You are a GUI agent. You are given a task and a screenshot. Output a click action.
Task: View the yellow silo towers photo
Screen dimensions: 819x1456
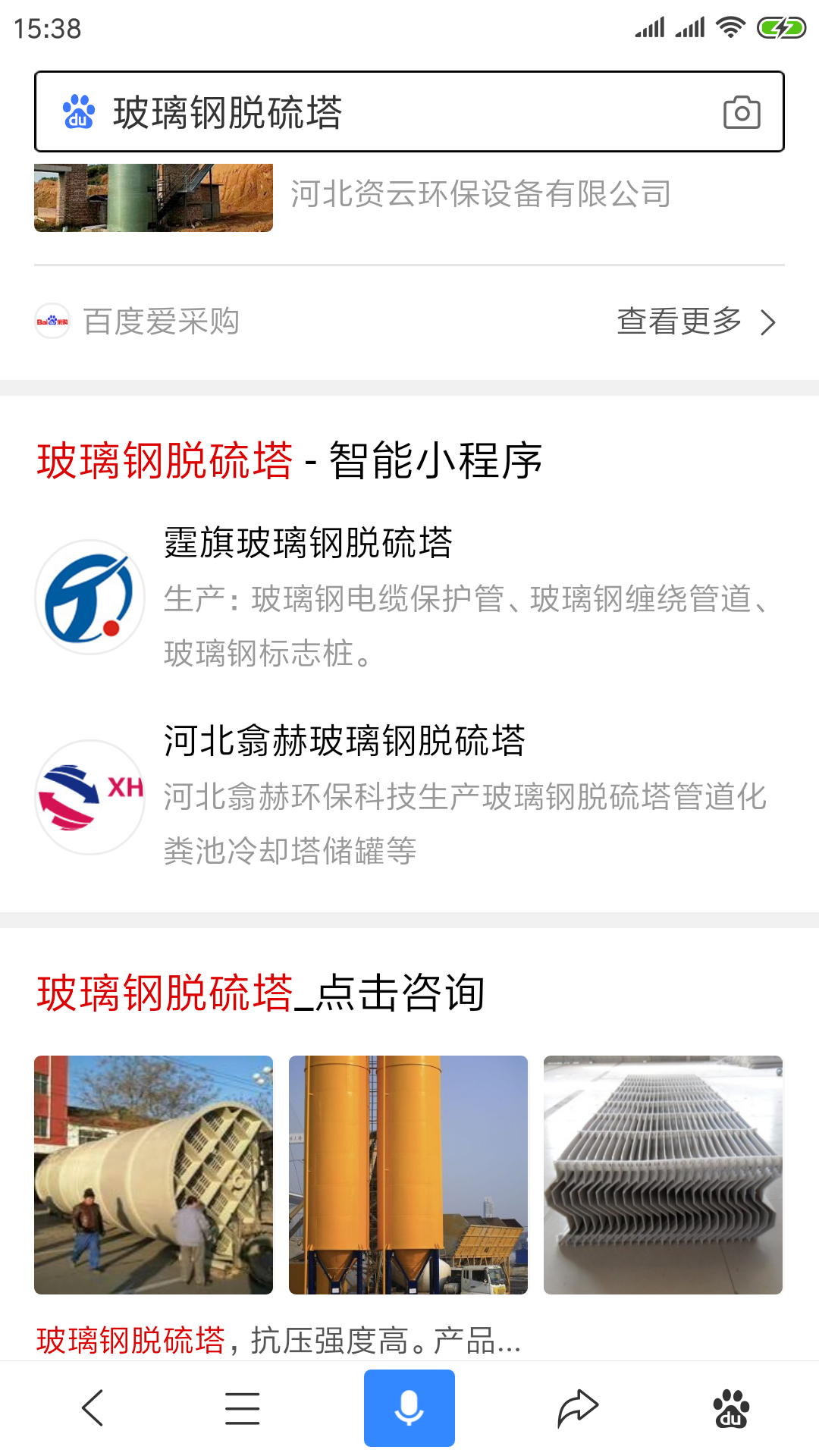pos(408,1175)
